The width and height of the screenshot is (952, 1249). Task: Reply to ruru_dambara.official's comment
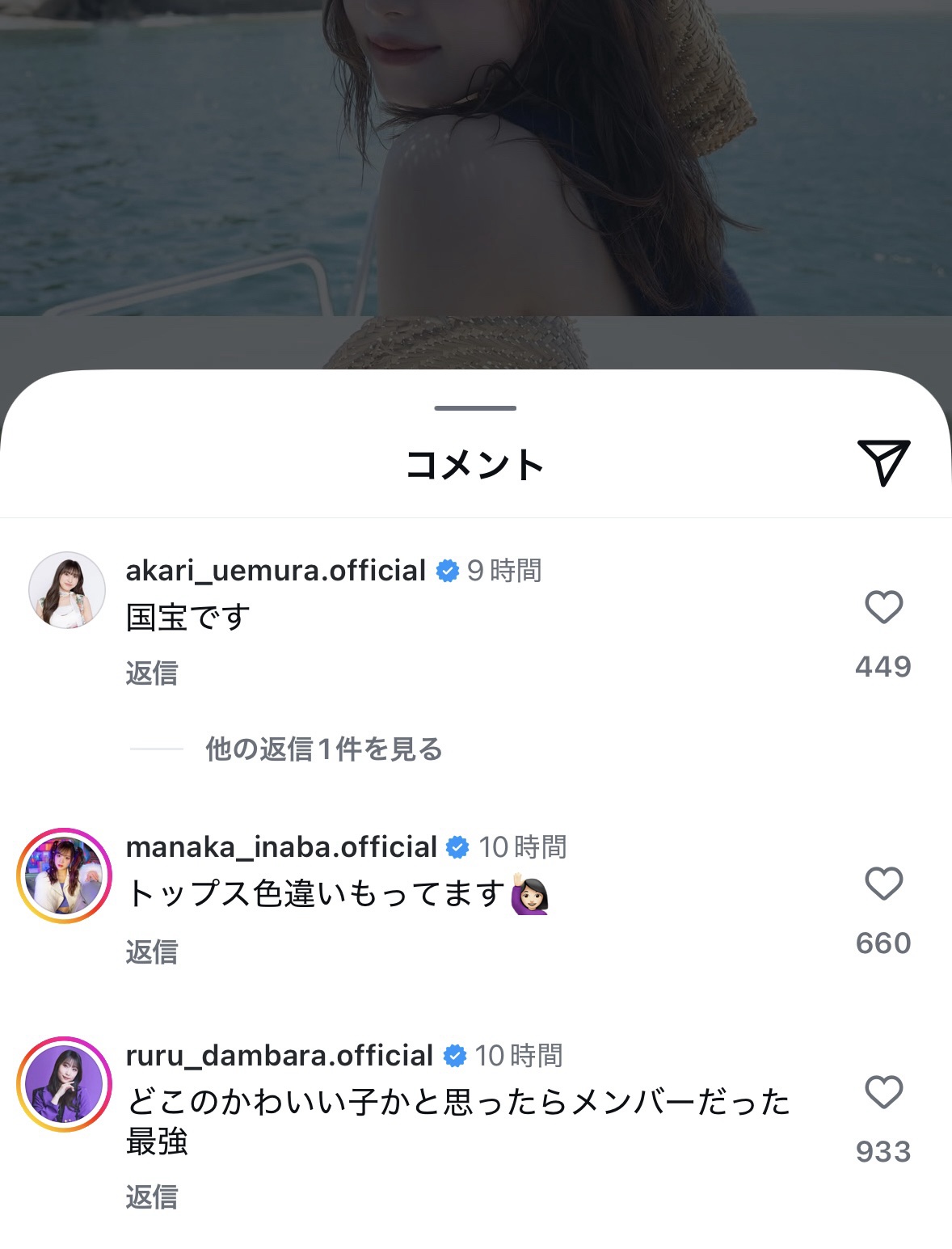[151, 1196]
